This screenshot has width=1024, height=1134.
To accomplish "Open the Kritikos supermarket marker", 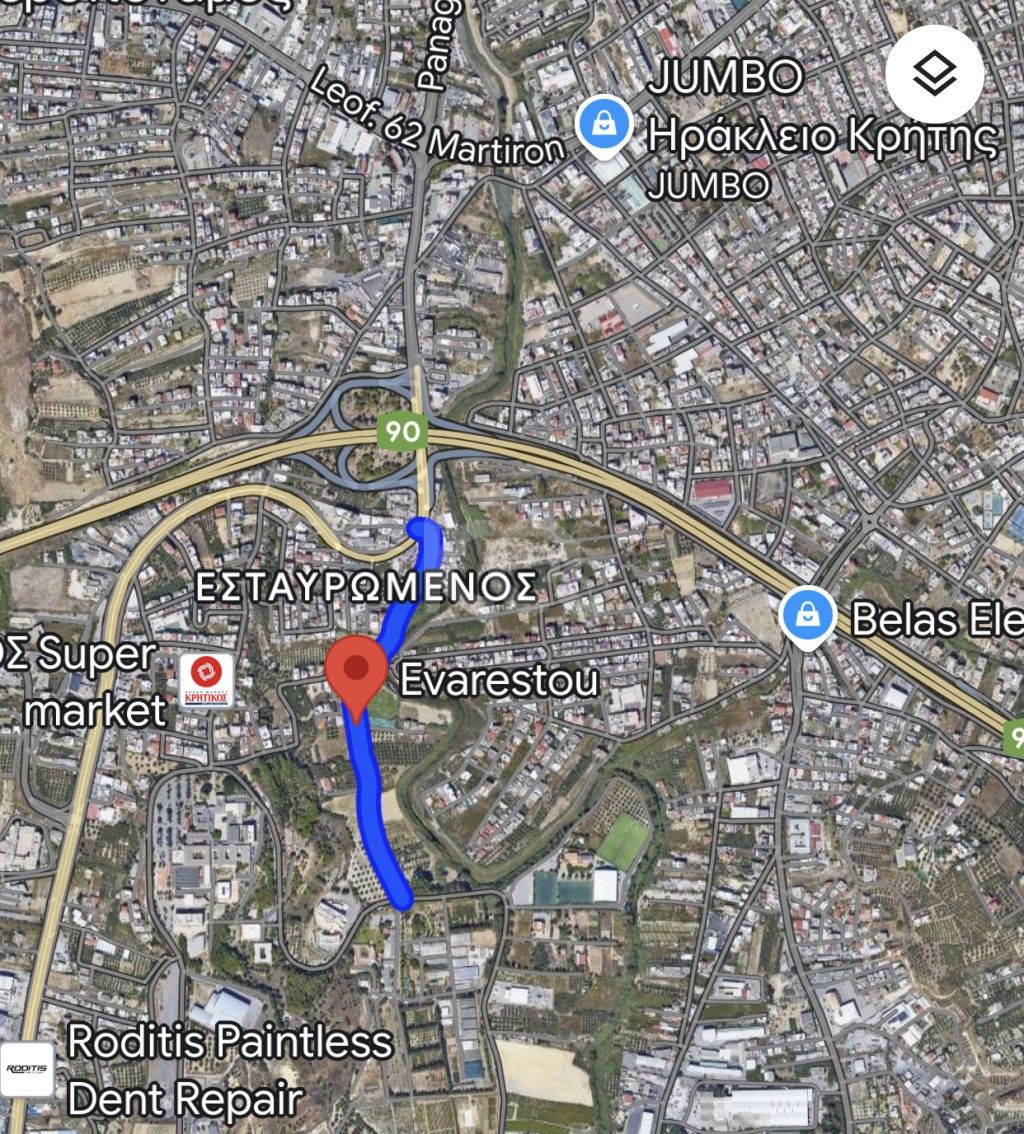I will tap(206, 681).
